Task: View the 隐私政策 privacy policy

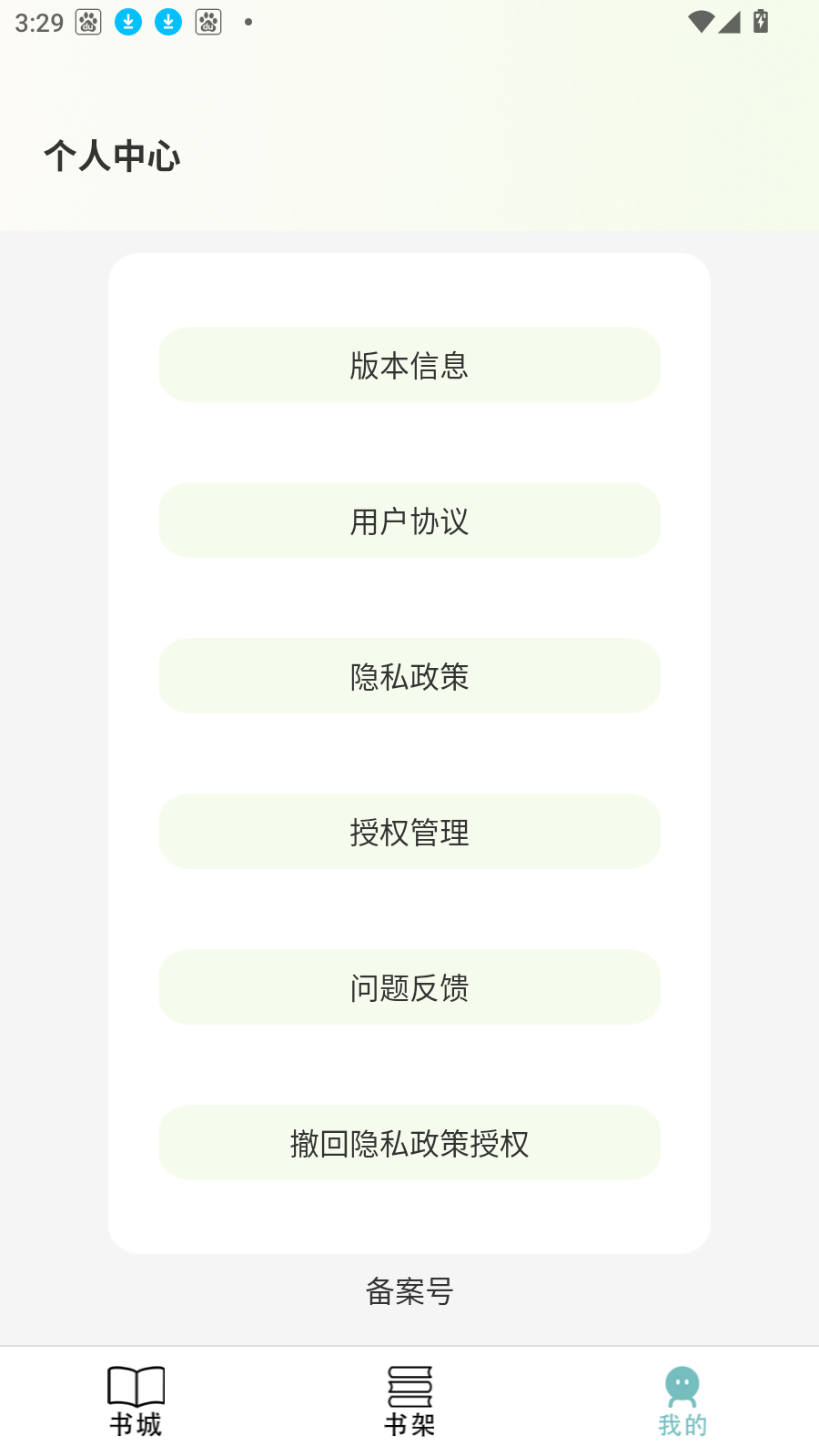Action: (x=409, y=676)
